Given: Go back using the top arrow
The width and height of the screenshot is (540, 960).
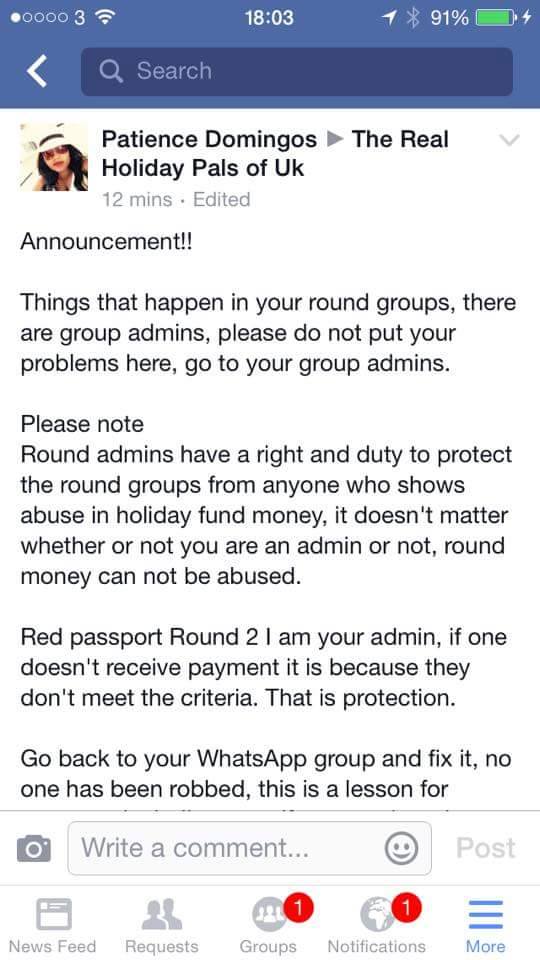Looking at the screenshot, I should pos(37,71).
